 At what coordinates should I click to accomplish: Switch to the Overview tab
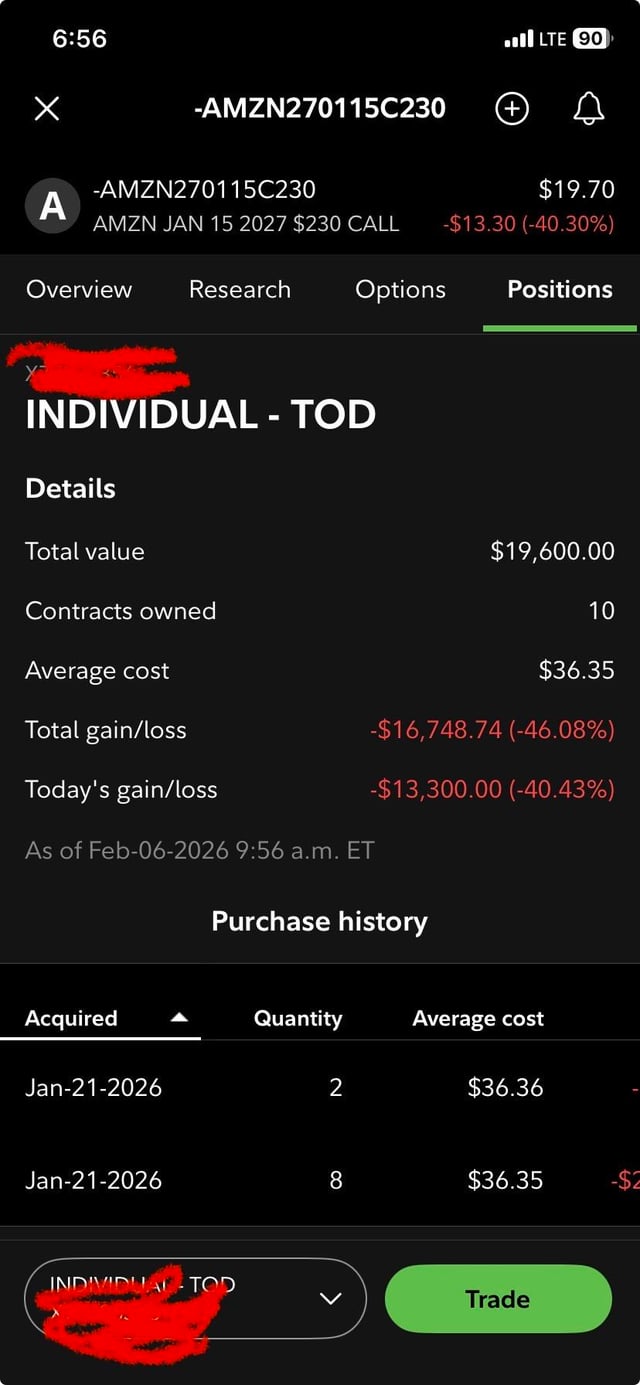(x=78, y=290)
